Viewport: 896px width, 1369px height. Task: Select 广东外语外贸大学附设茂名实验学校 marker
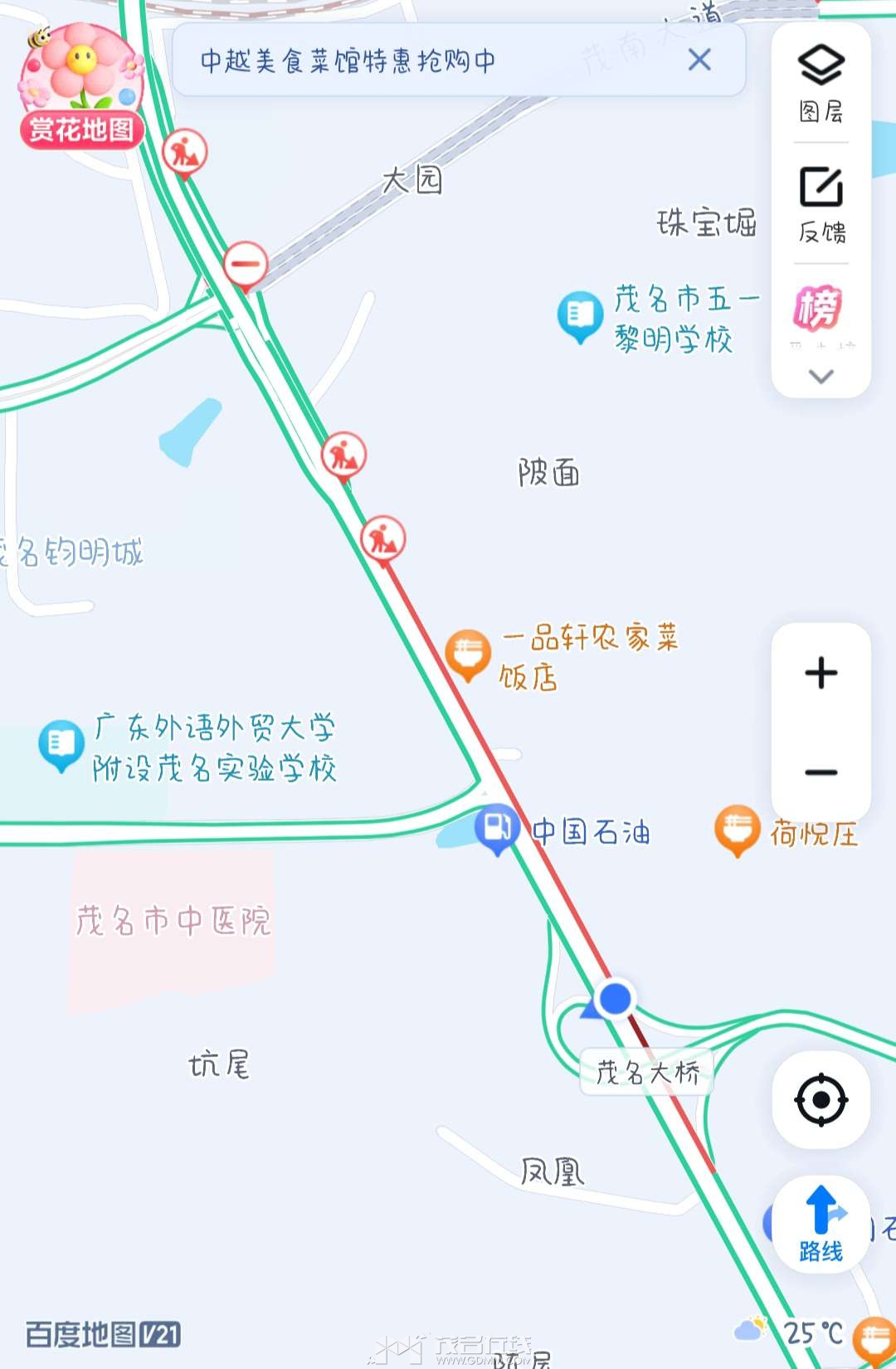point(61,743)
